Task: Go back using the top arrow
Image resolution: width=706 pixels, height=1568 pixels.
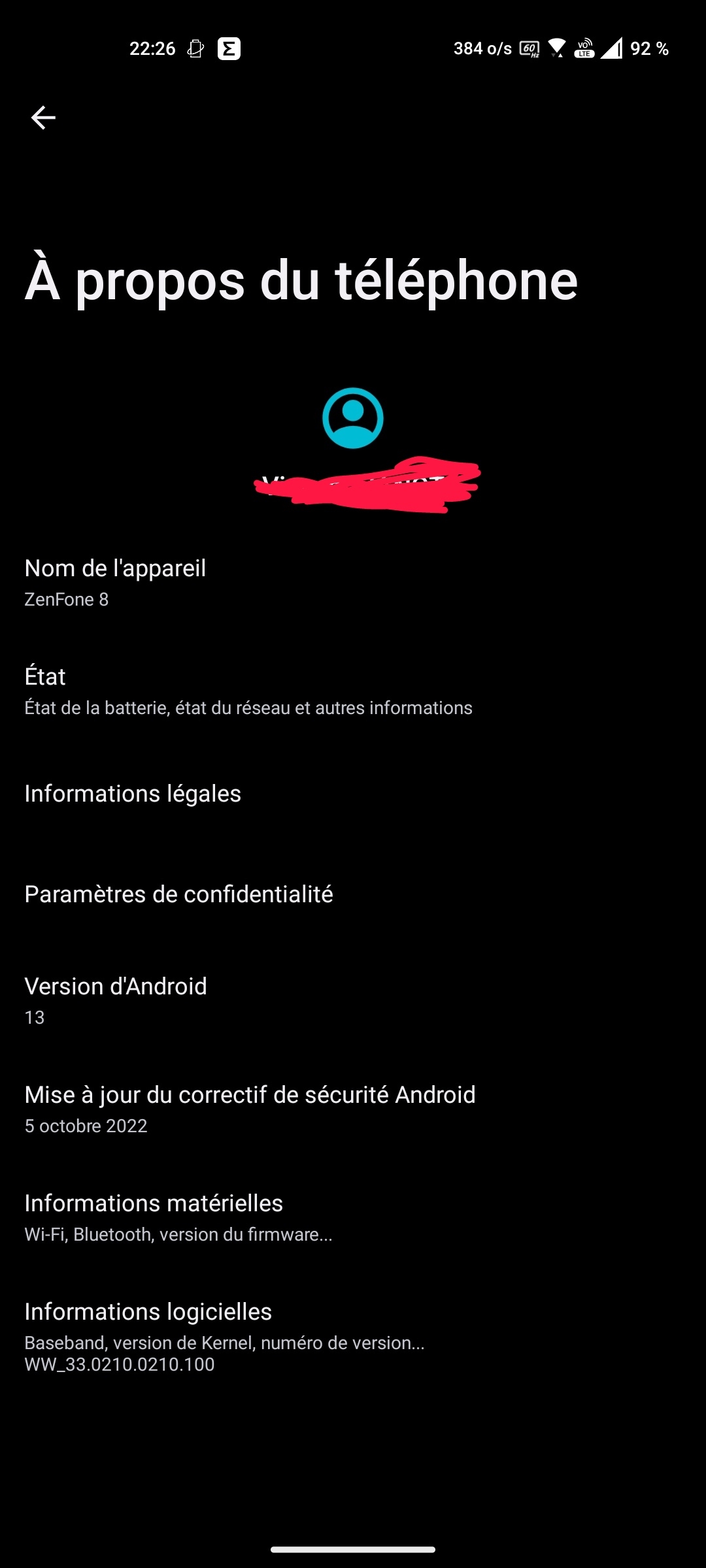Action: click(x=43, y=118)
